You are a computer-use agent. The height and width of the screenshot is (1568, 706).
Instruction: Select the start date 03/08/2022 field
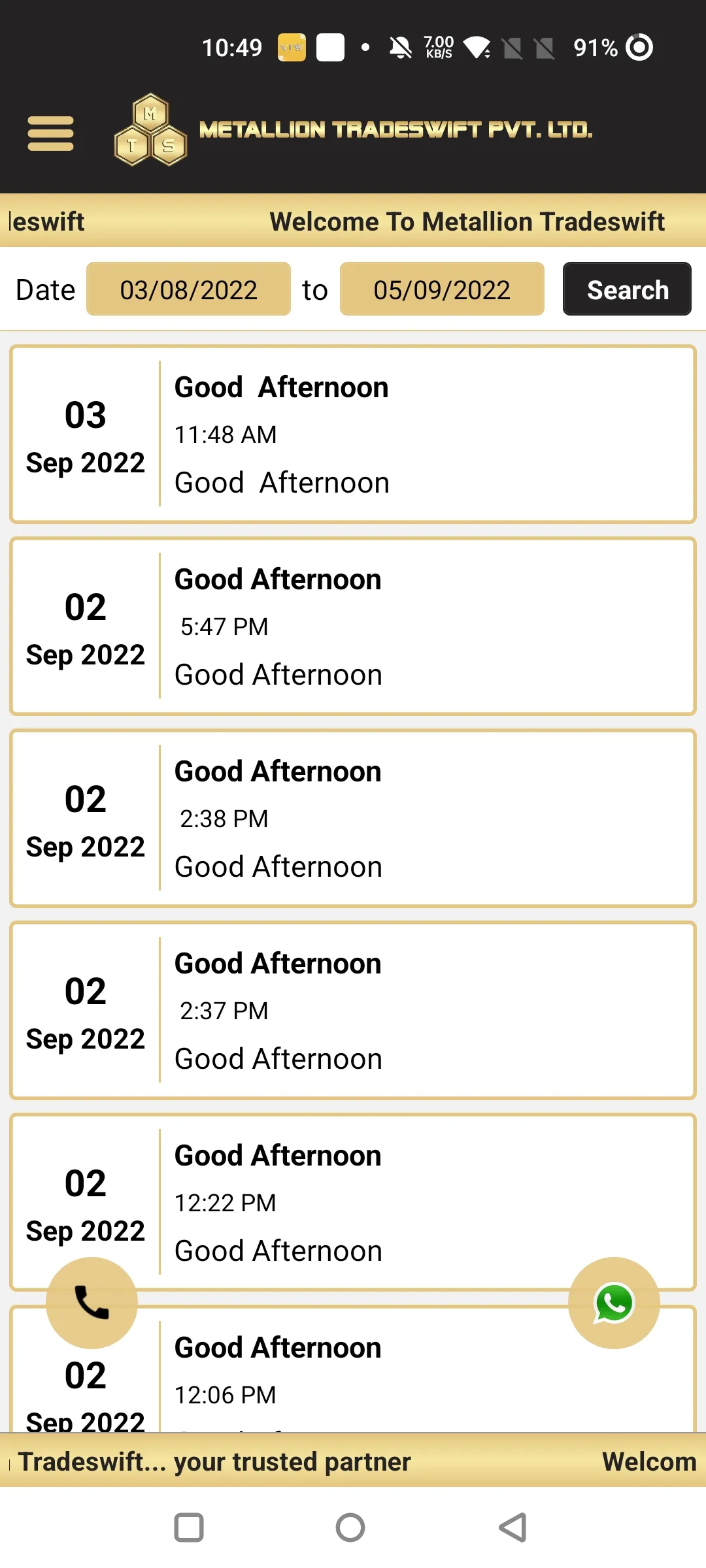tap(188, 289)
